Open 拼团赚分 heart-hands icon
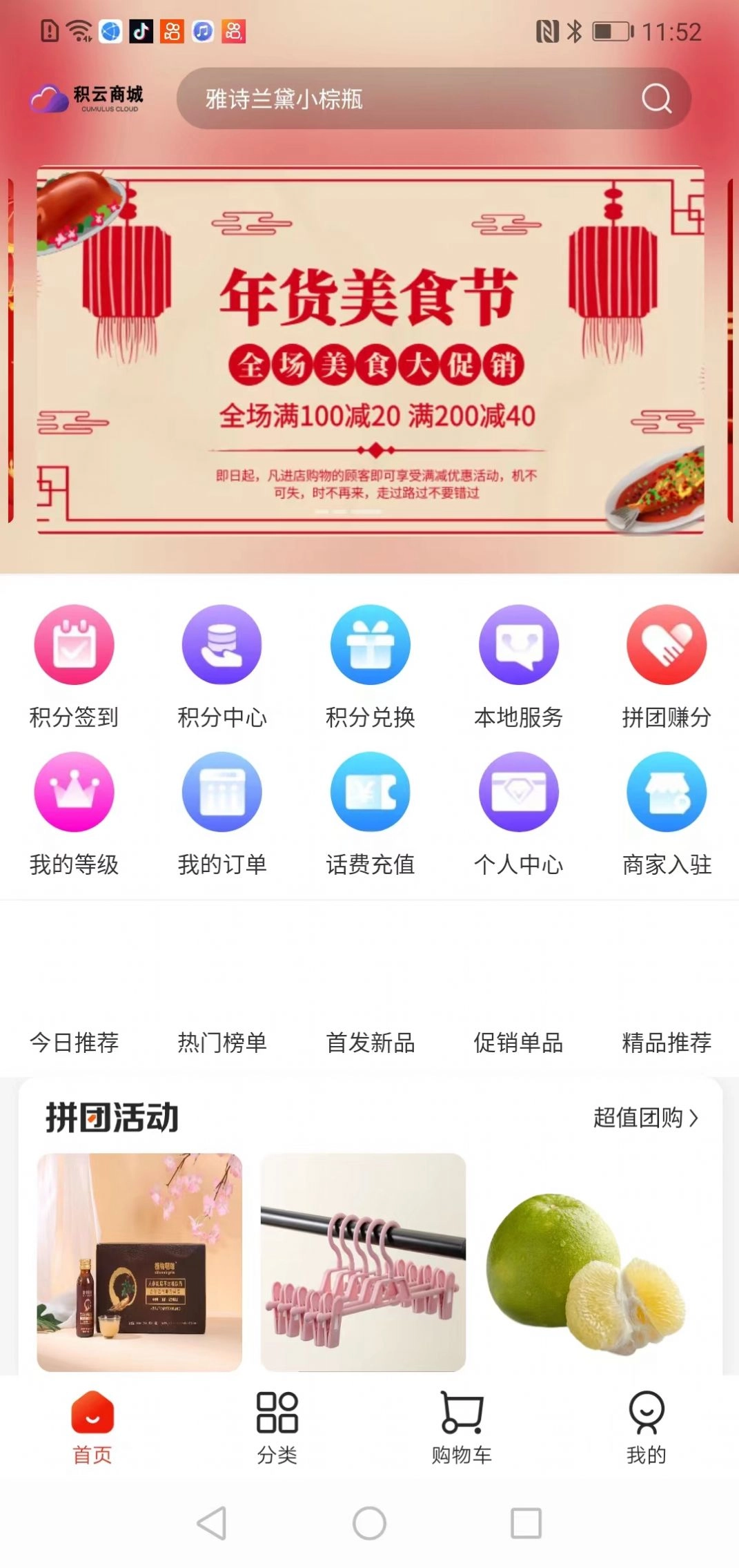 tap(665, 644)
